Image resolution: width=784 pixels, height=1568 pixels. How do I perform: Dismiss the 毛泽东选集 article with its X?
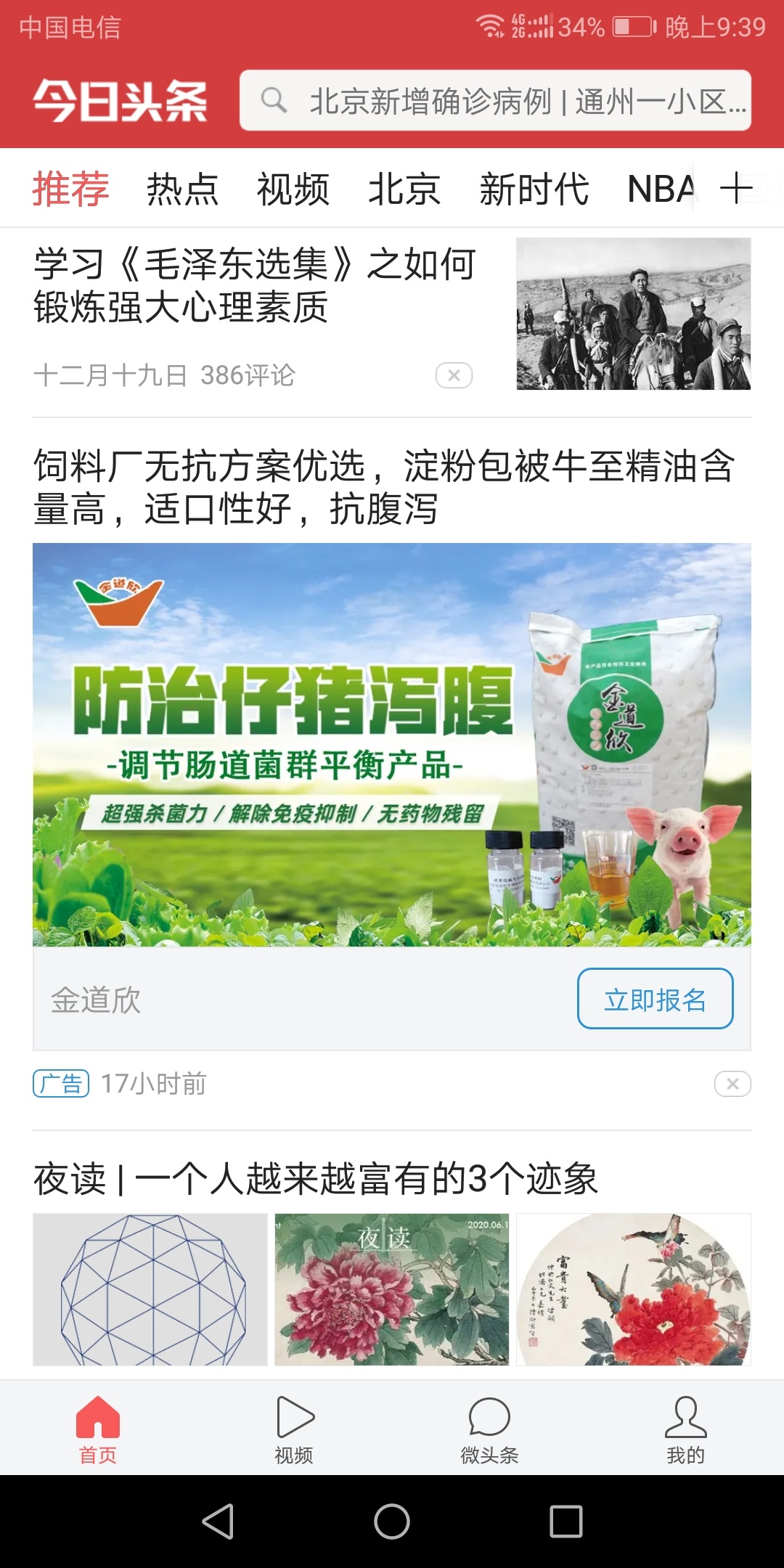click(x=454, y=375)
